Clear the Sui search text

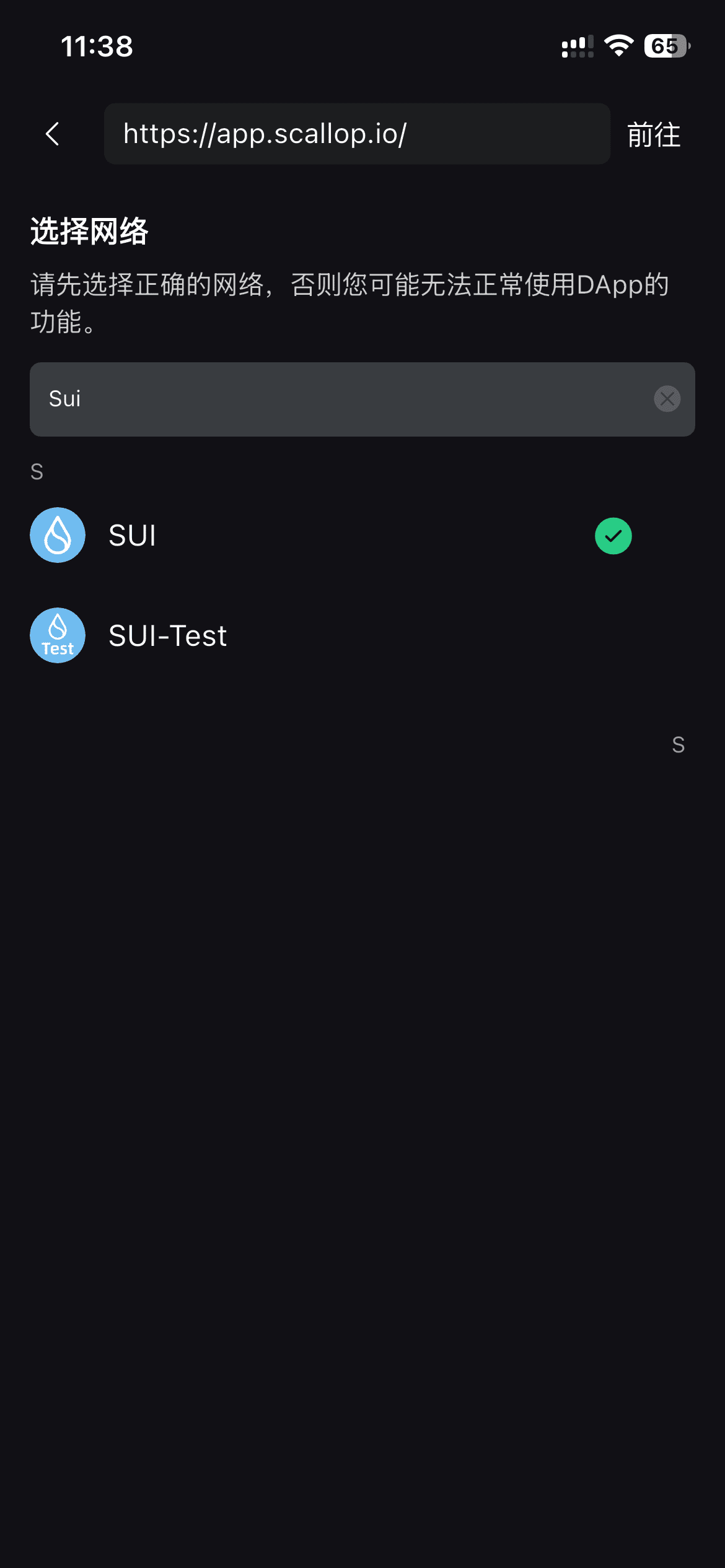(x=667, y=399)
